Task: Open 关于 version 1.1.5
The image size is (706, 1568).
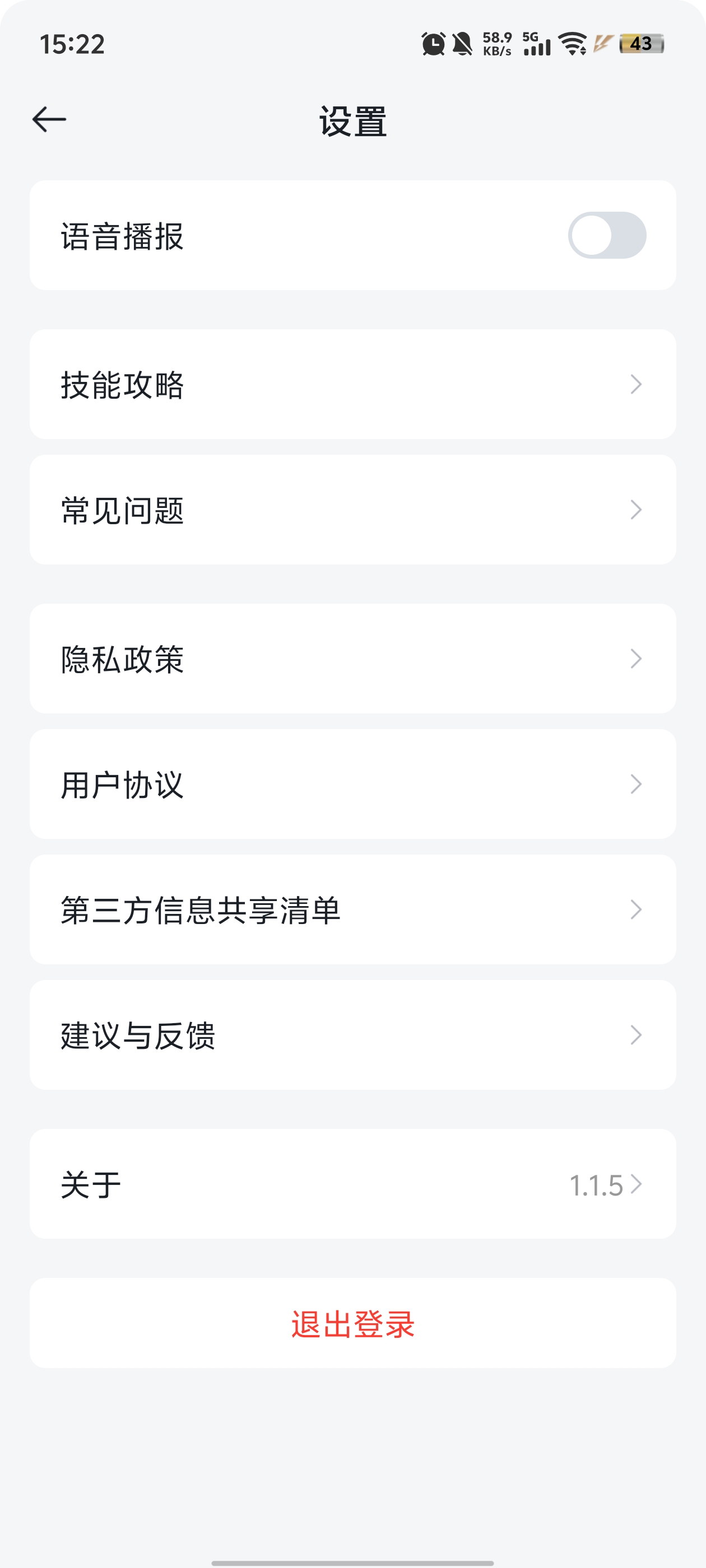Action: [352, 1184]
